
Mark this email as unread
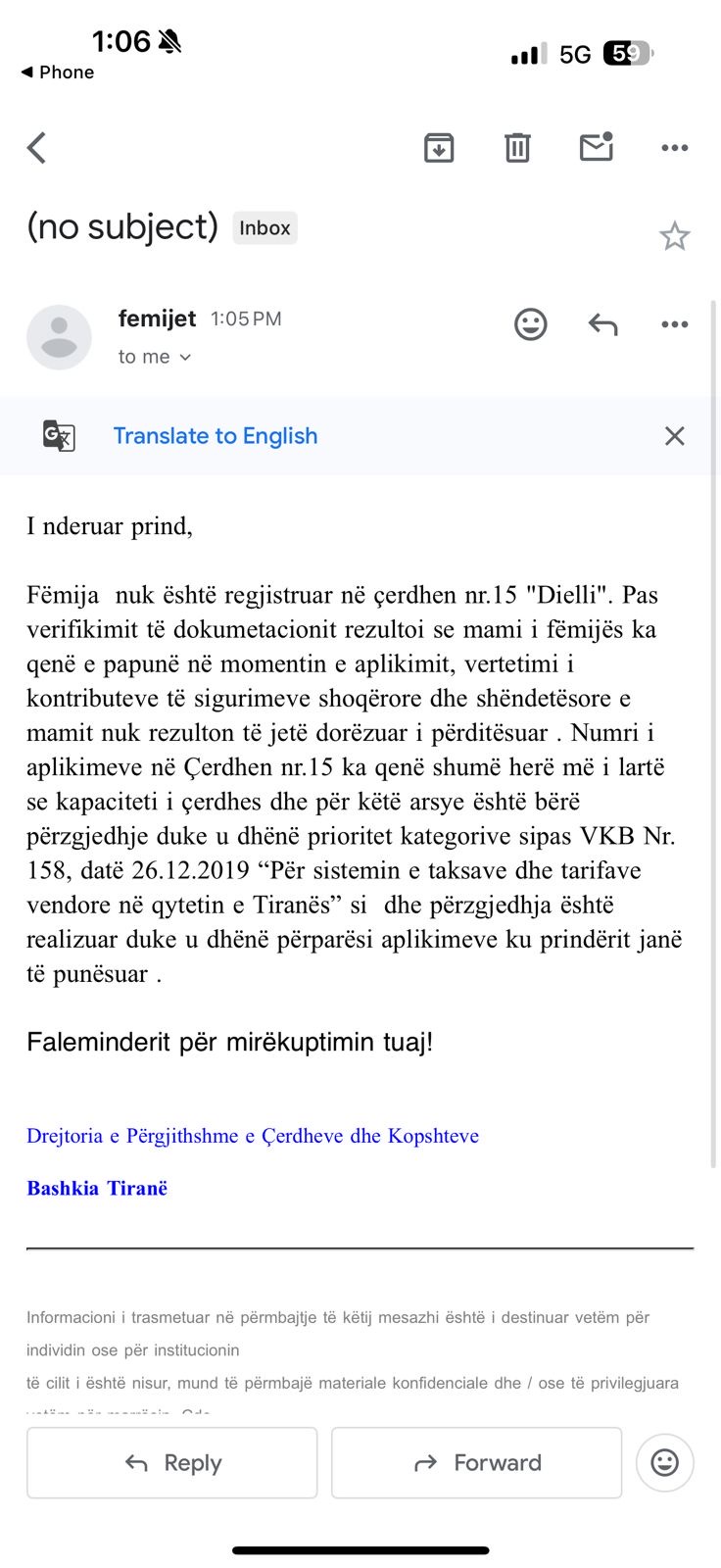(597, 147)
